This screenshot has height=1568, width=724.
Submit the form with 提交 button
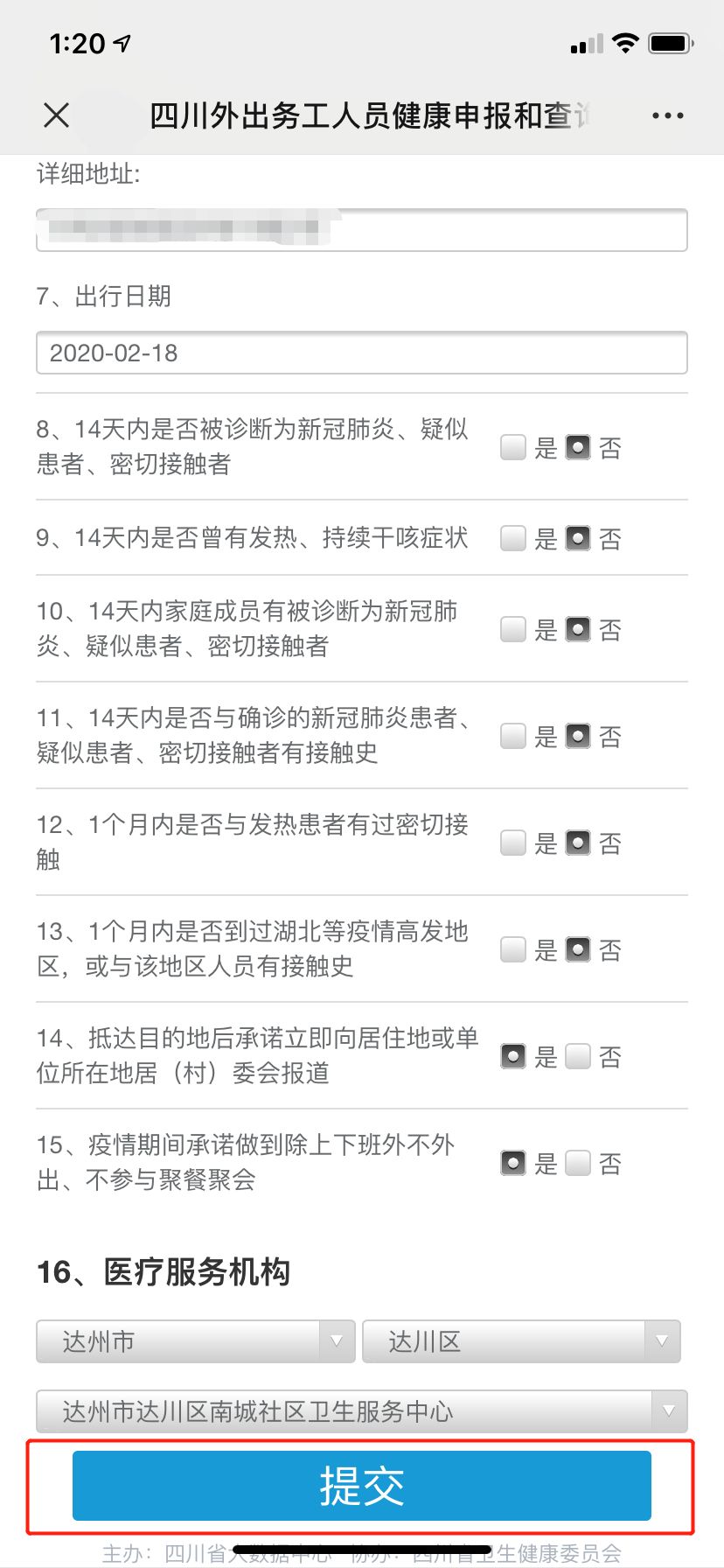click(x=362, y=1486)
